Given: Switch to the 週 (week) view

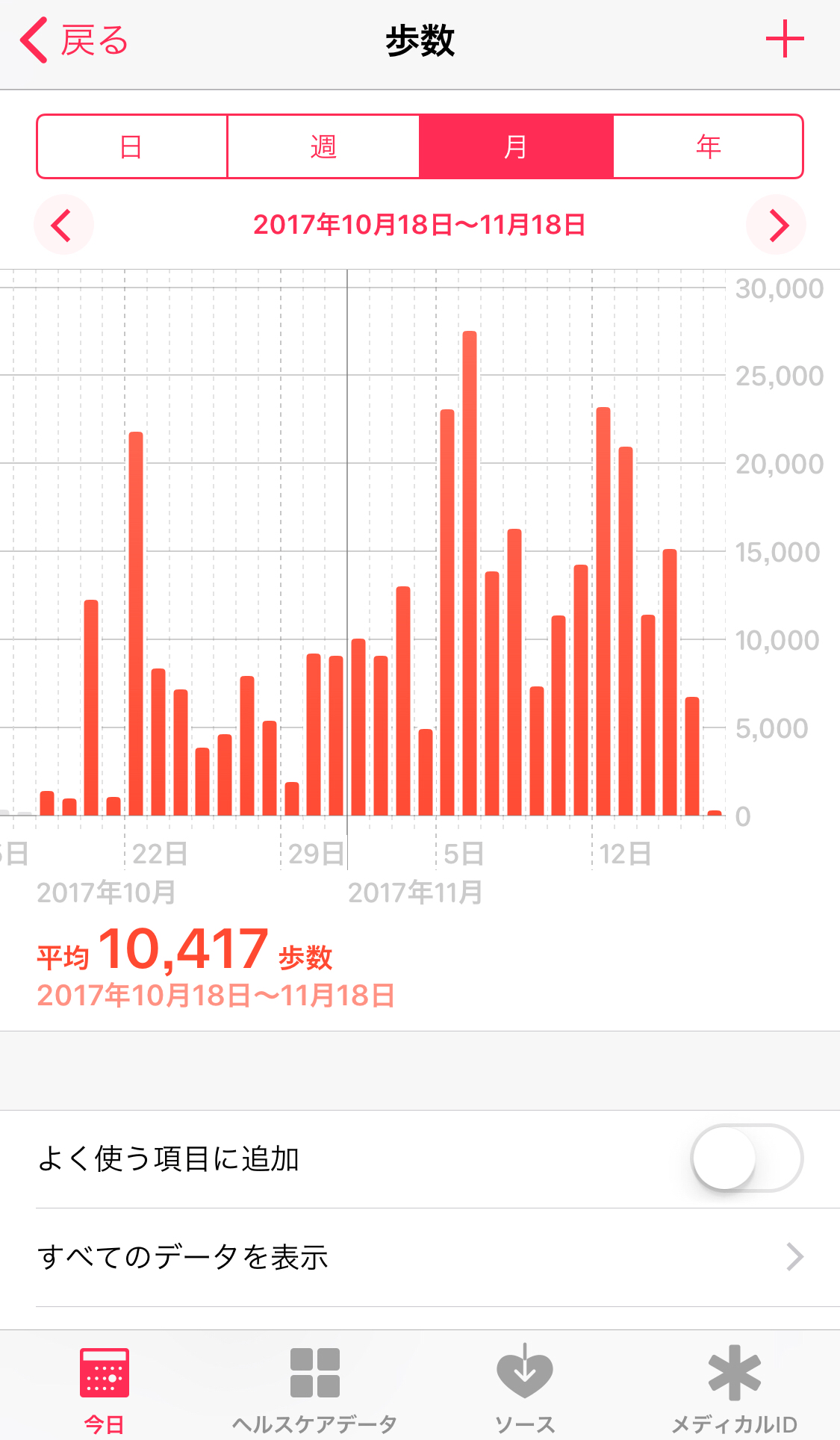Looking at the screenshot, I should point(323,146).
